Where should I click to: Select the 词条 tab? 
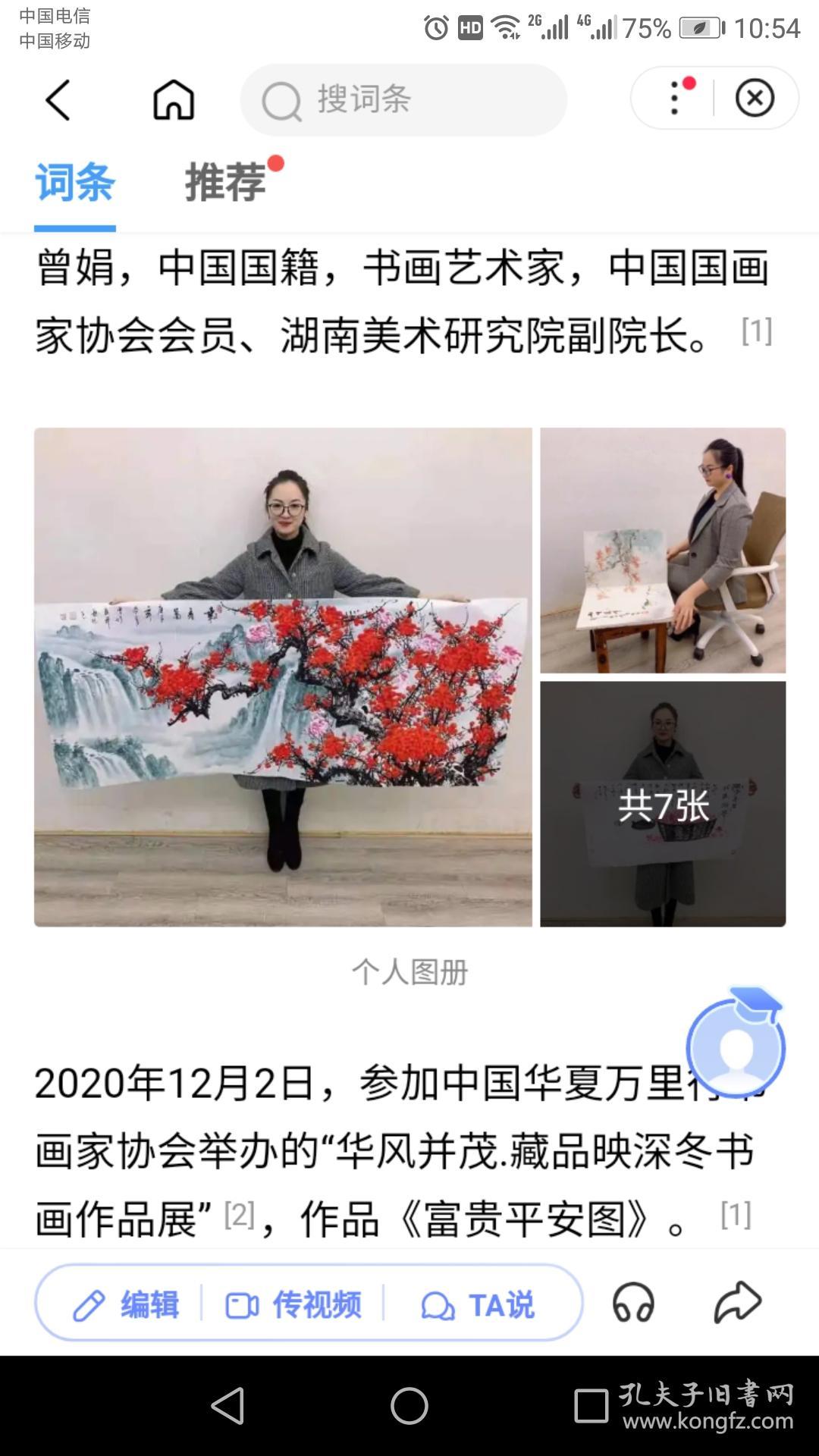(75, 182)
